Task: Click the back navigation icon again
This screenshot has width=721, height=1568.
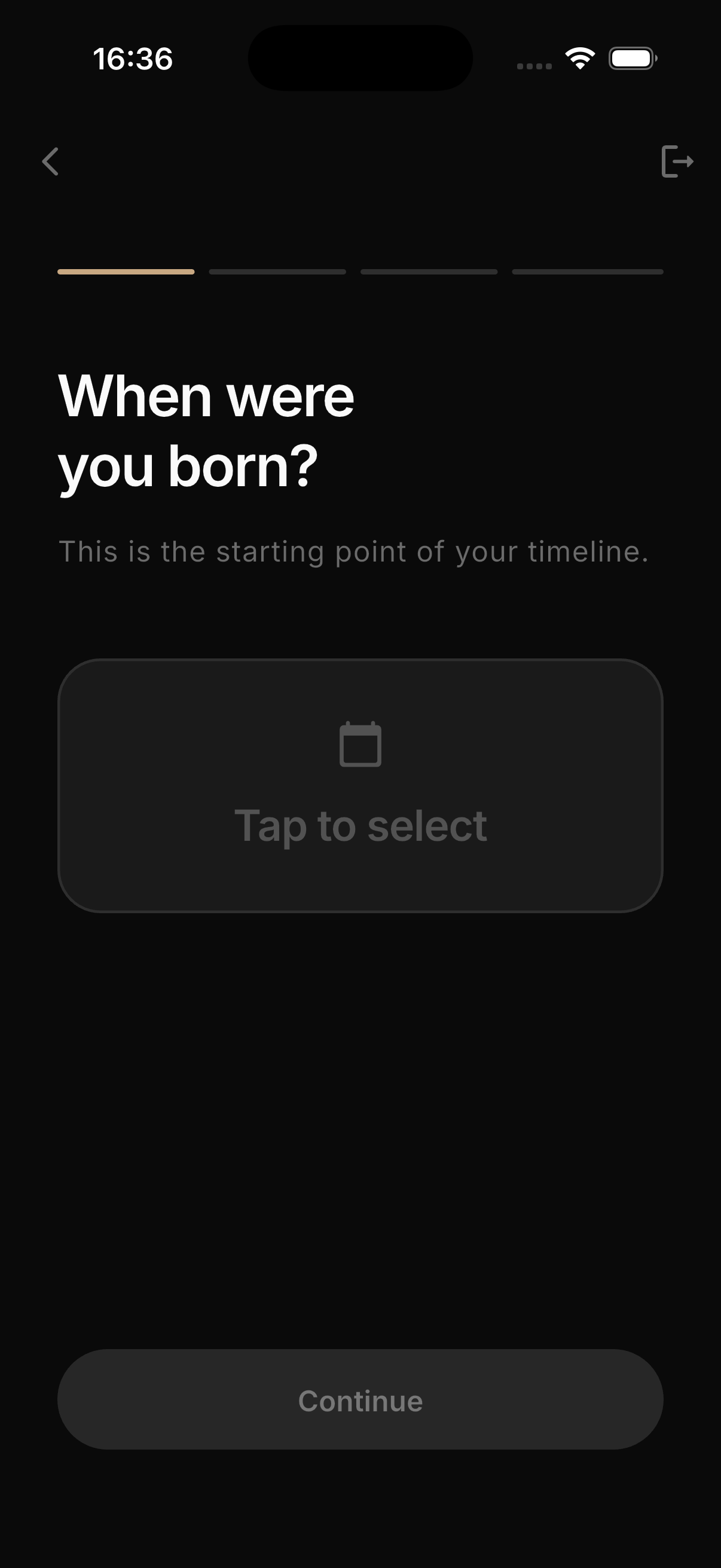Action: (51, 161)
